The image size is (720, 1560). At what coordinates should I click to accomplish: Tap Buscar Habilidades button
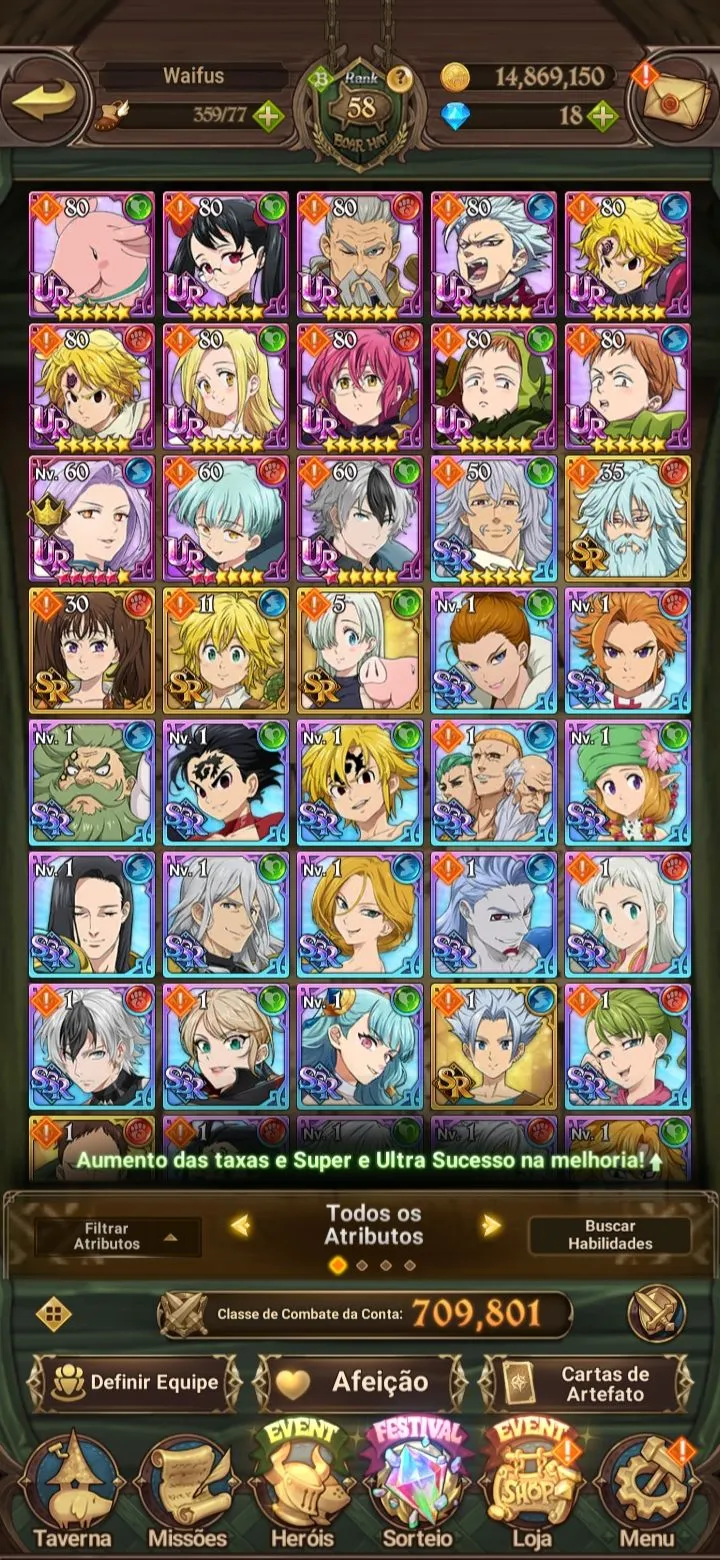point(610,1235)
